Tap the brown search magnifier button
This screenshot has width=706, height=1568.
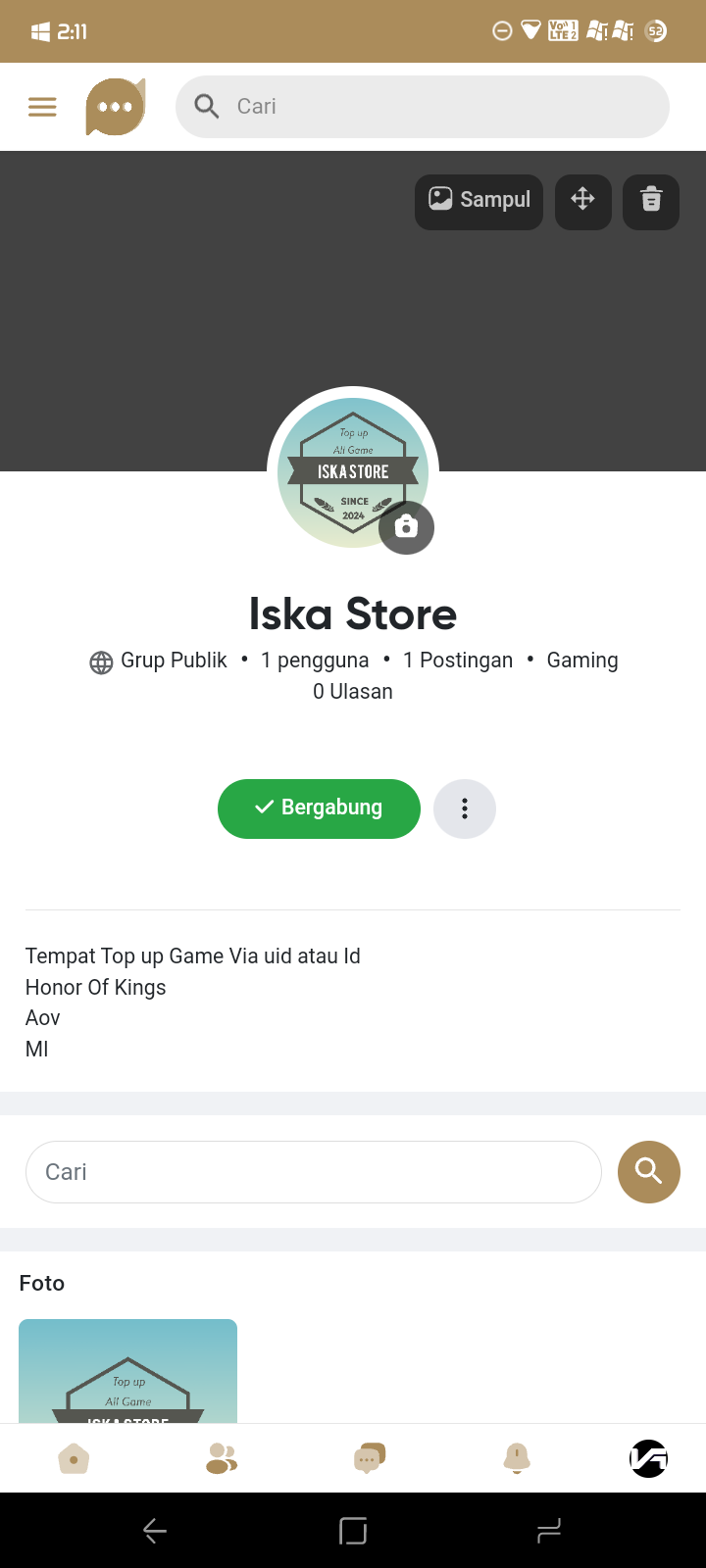pyautogui.click(x=649, y=1172)
